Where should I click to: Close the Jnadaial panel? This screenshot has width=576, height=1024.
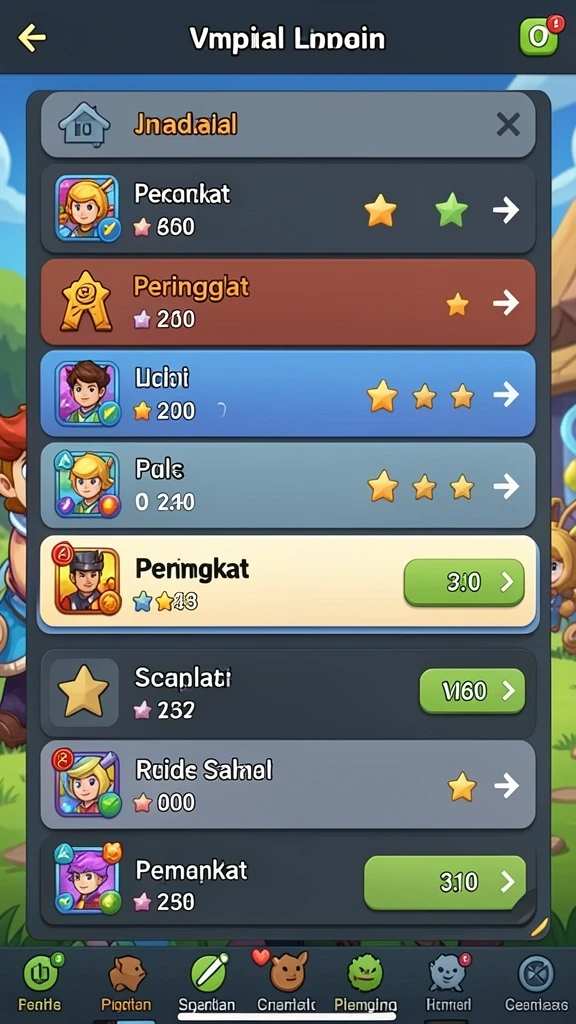pos(507,124)
